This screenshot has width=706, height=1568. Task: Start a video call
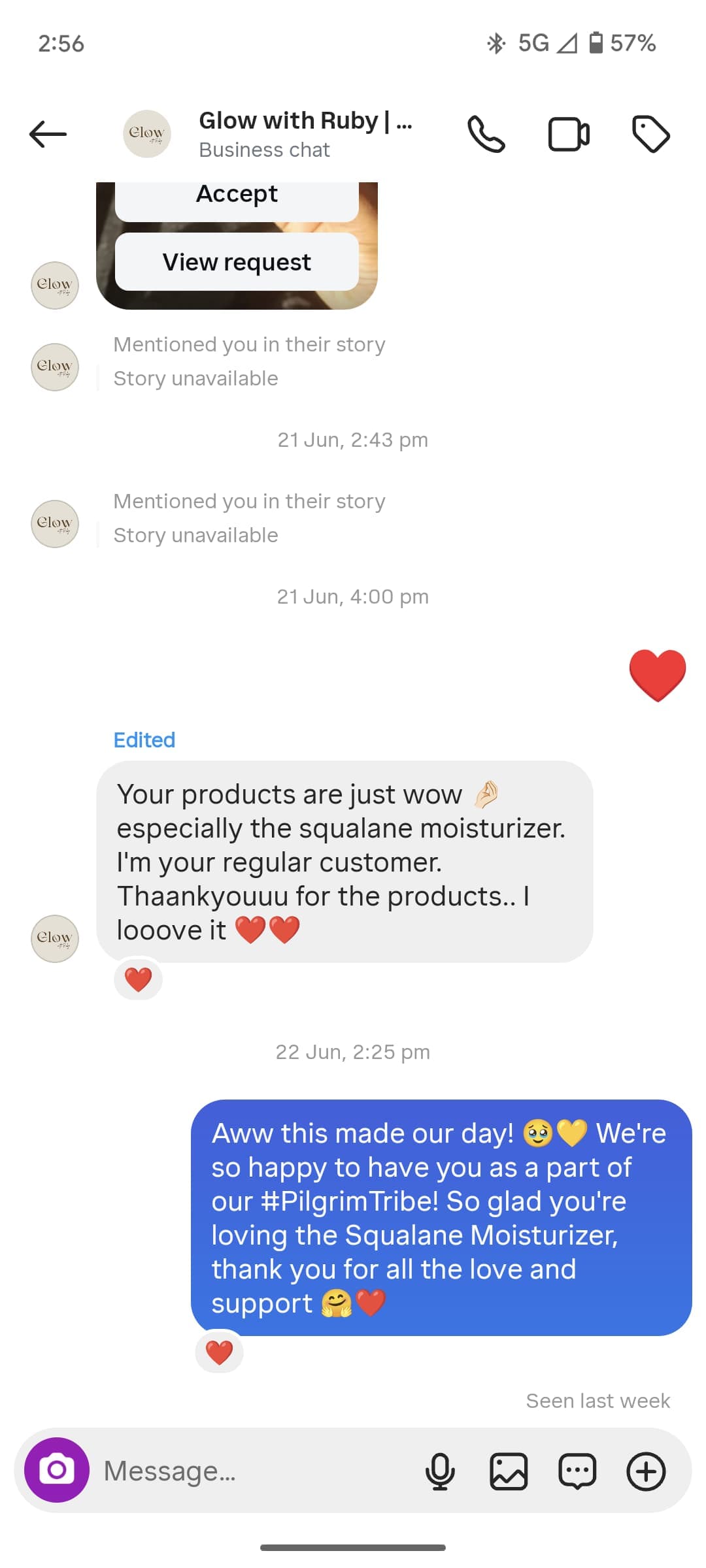pos(568,134)
